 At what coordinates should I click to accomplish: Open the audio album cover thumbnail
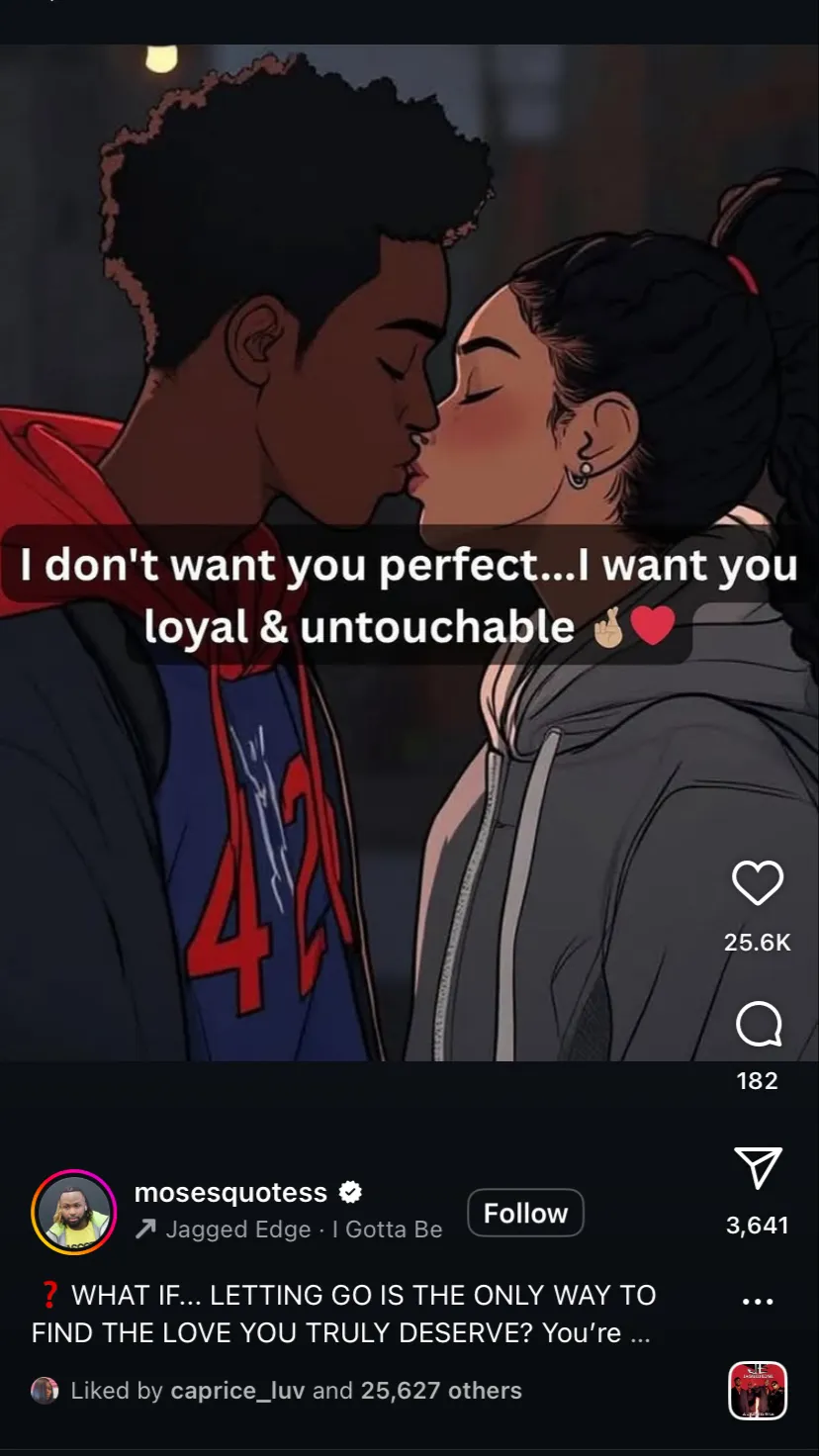(758, 1391)
